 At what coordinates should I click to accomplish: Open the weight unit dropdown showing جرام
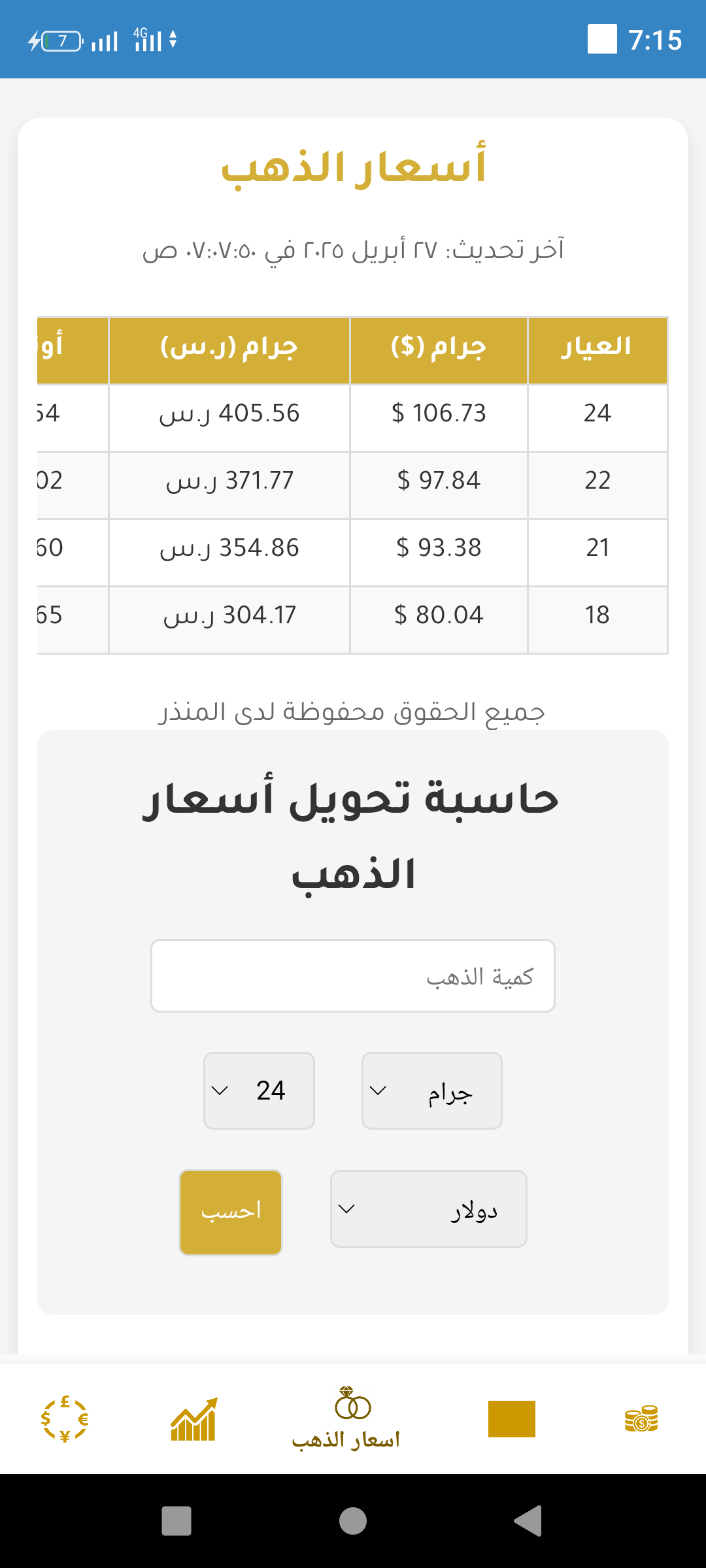(432, 1090)
